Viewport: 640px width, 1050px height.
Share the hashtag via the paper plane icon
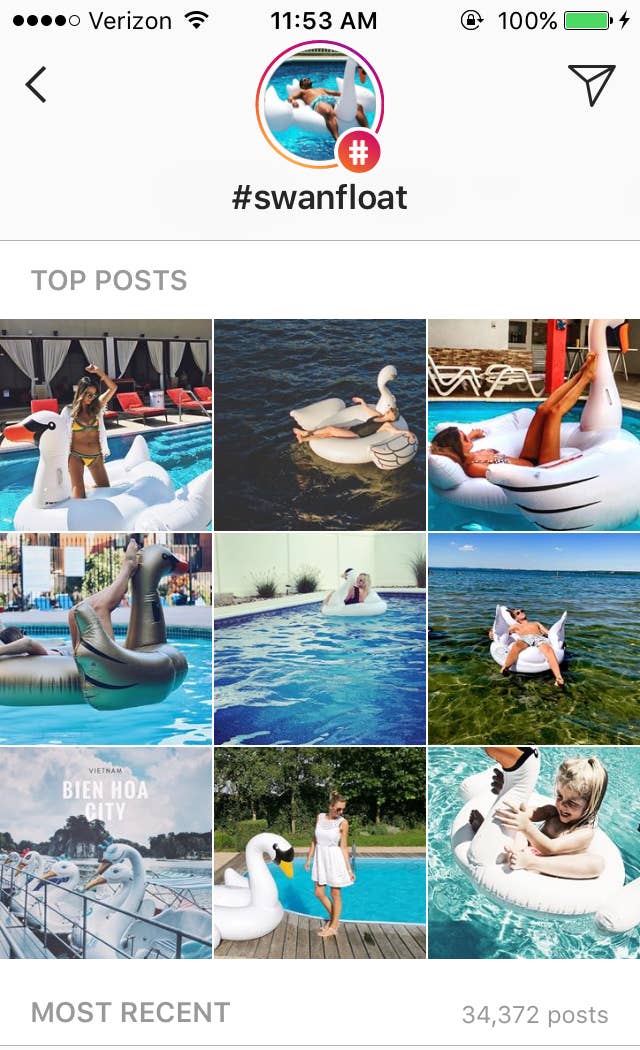[x=591, y=84]
